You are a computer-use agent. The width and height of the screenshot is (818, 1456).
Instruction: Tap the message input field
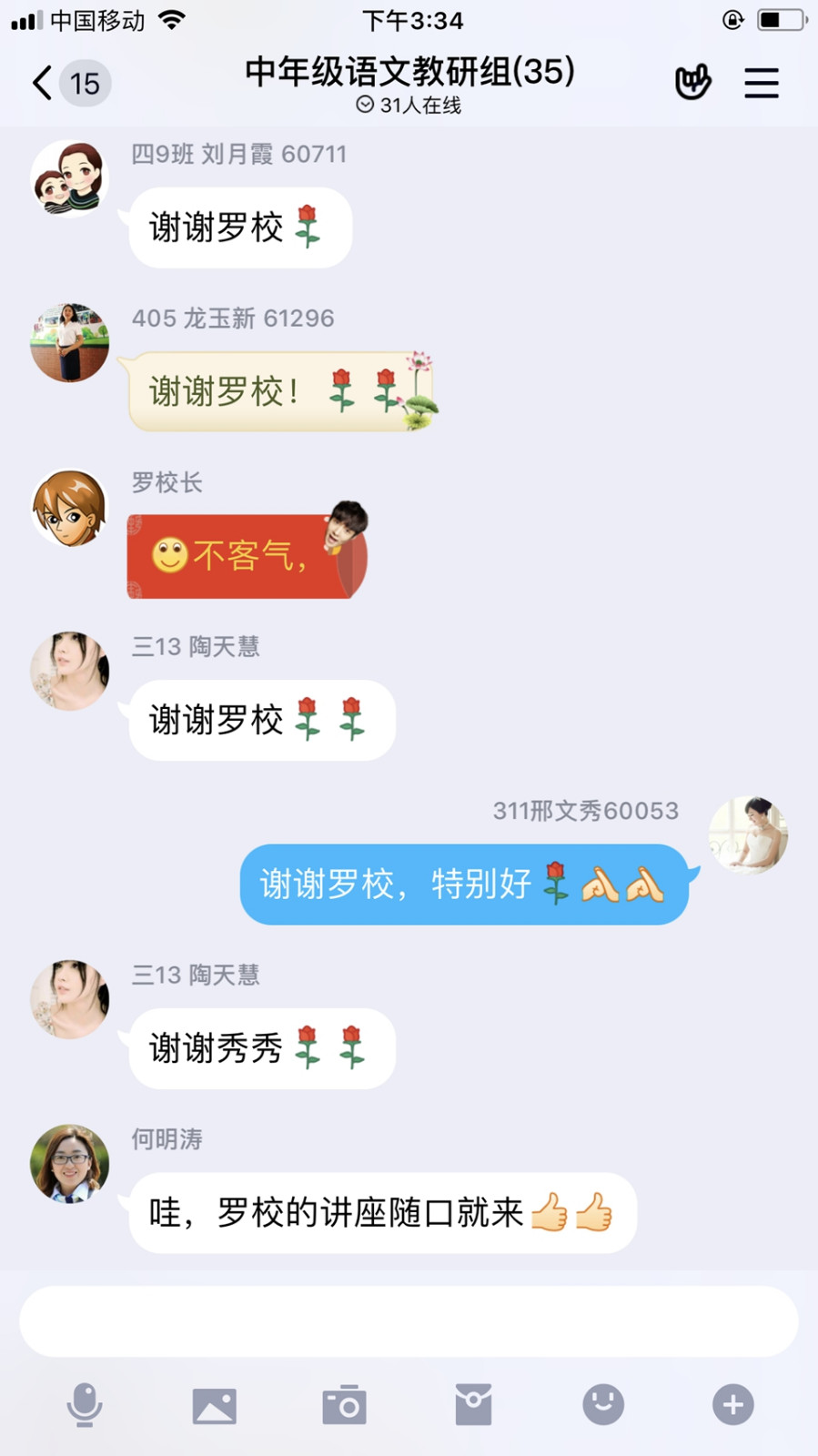point(409,1321)
